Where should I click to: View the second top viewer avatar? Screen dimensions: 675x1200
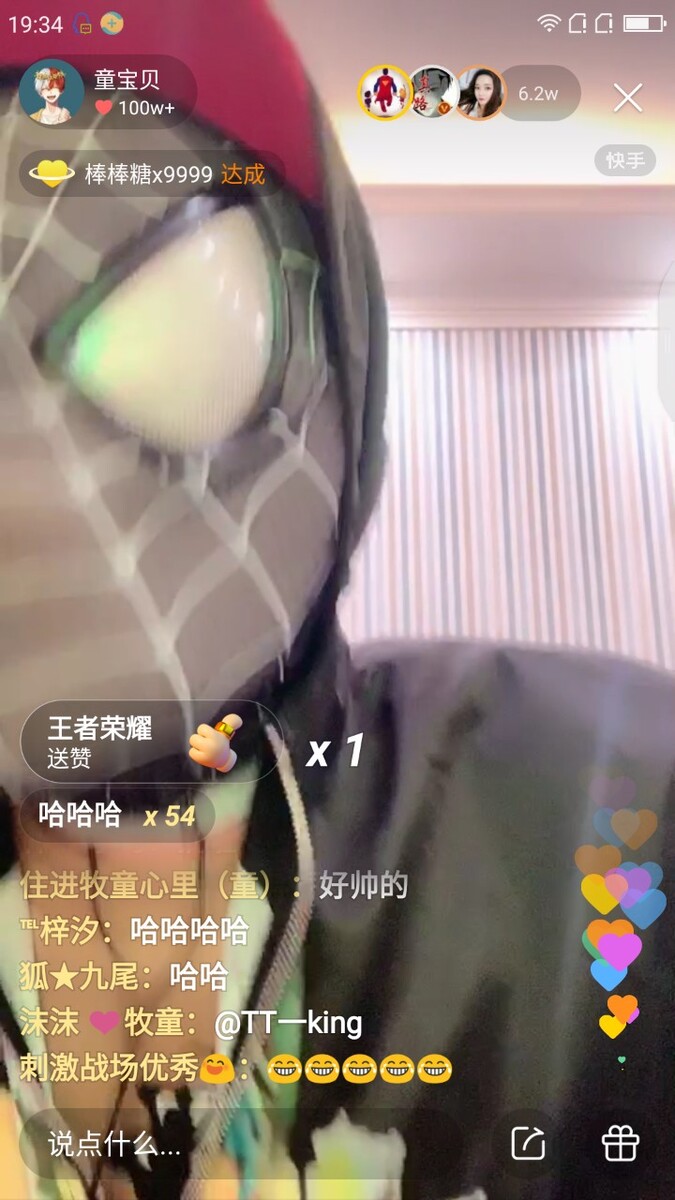coord(433,93)
